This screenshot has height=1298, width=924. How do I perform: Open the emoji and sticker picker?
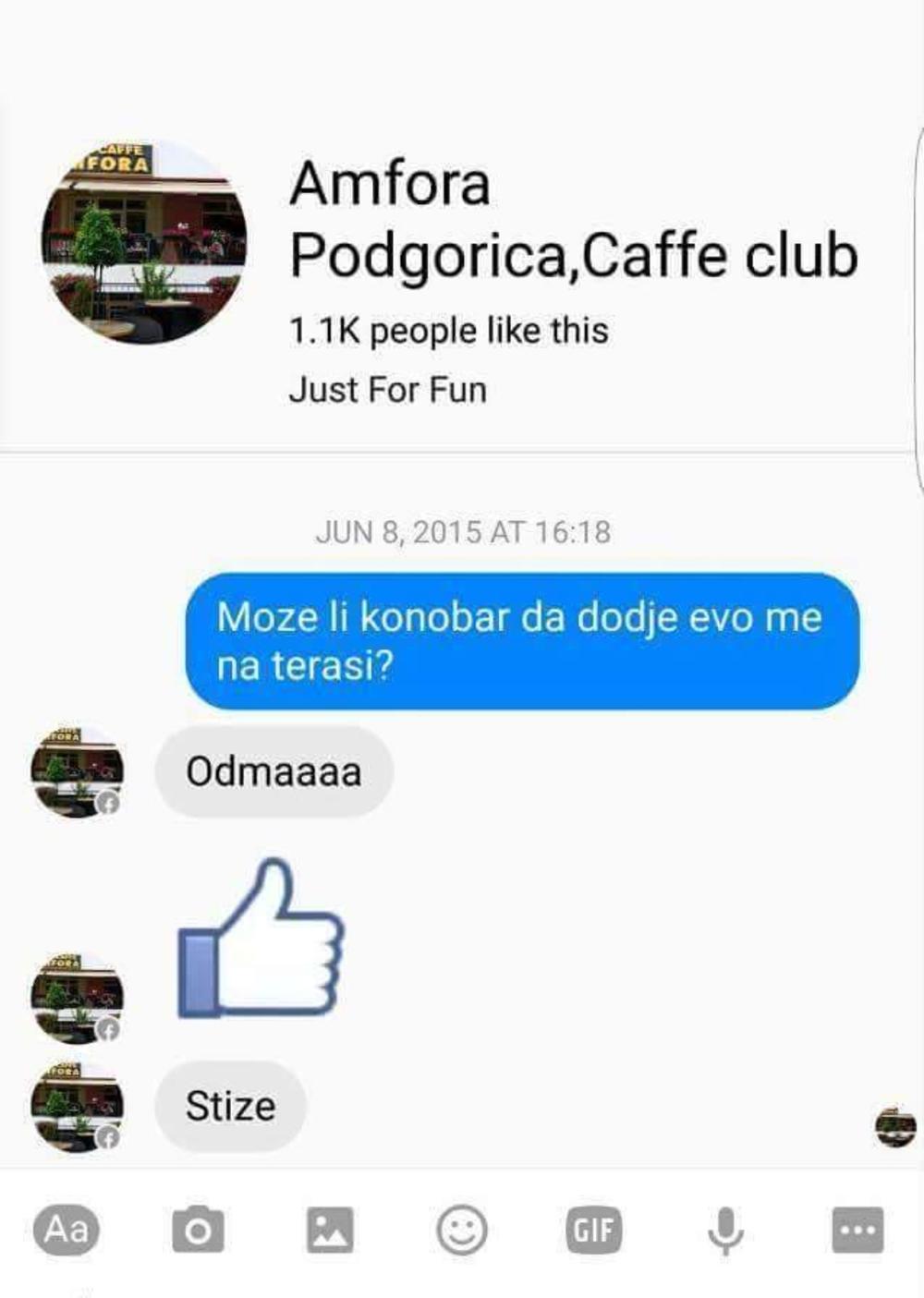click(462, 1230)
